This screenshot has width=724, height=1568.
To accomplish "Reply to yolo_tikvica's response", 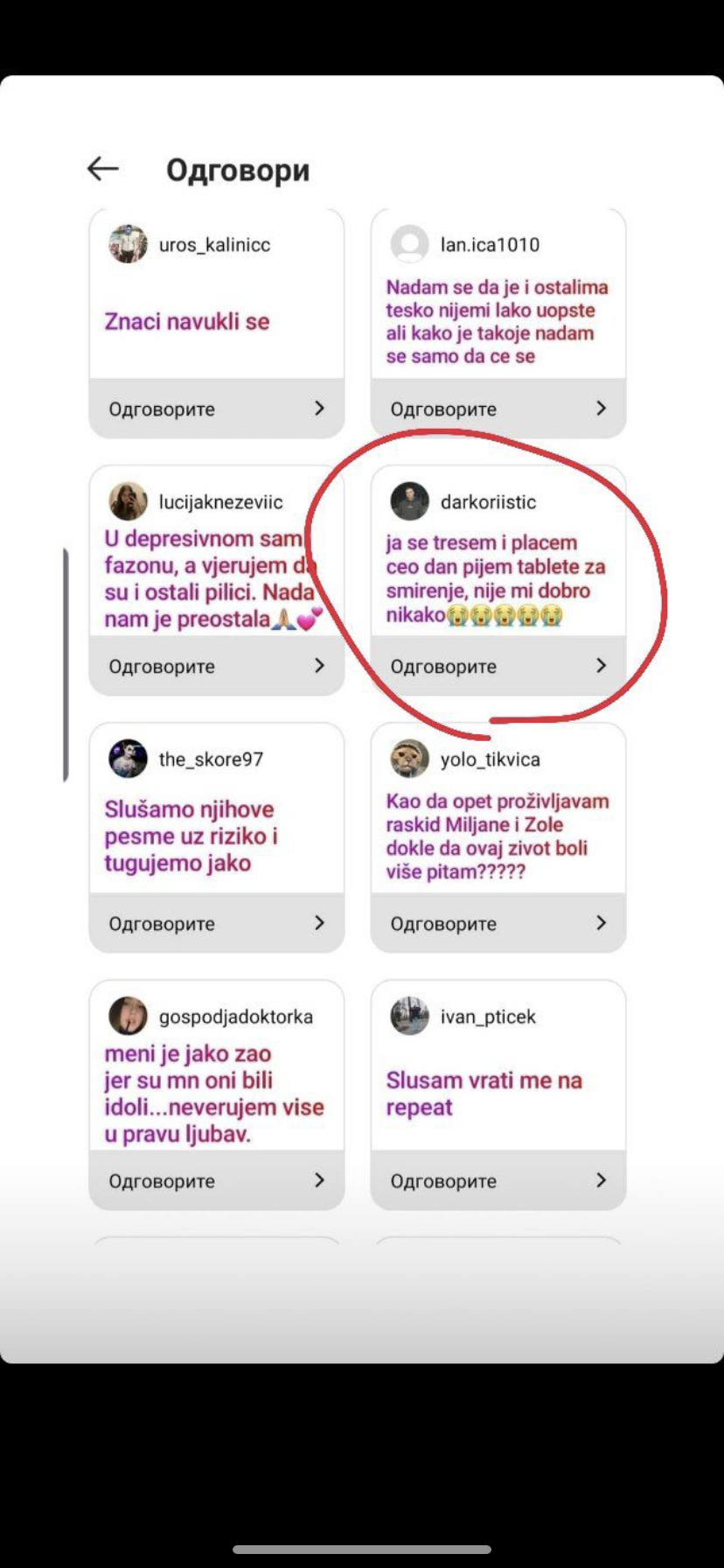I will point(498,923).
